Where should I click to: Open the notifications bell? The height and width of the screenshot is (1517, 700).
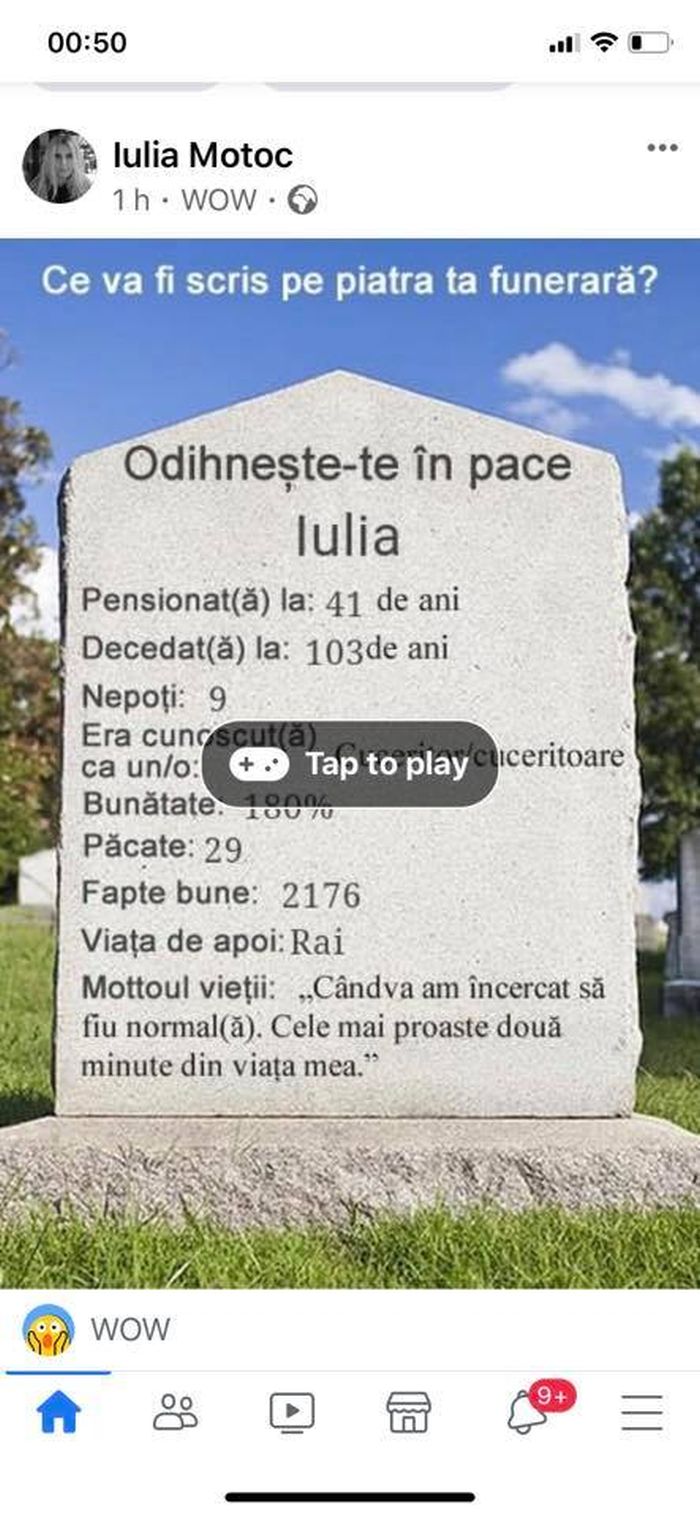tap(527, 1412)
